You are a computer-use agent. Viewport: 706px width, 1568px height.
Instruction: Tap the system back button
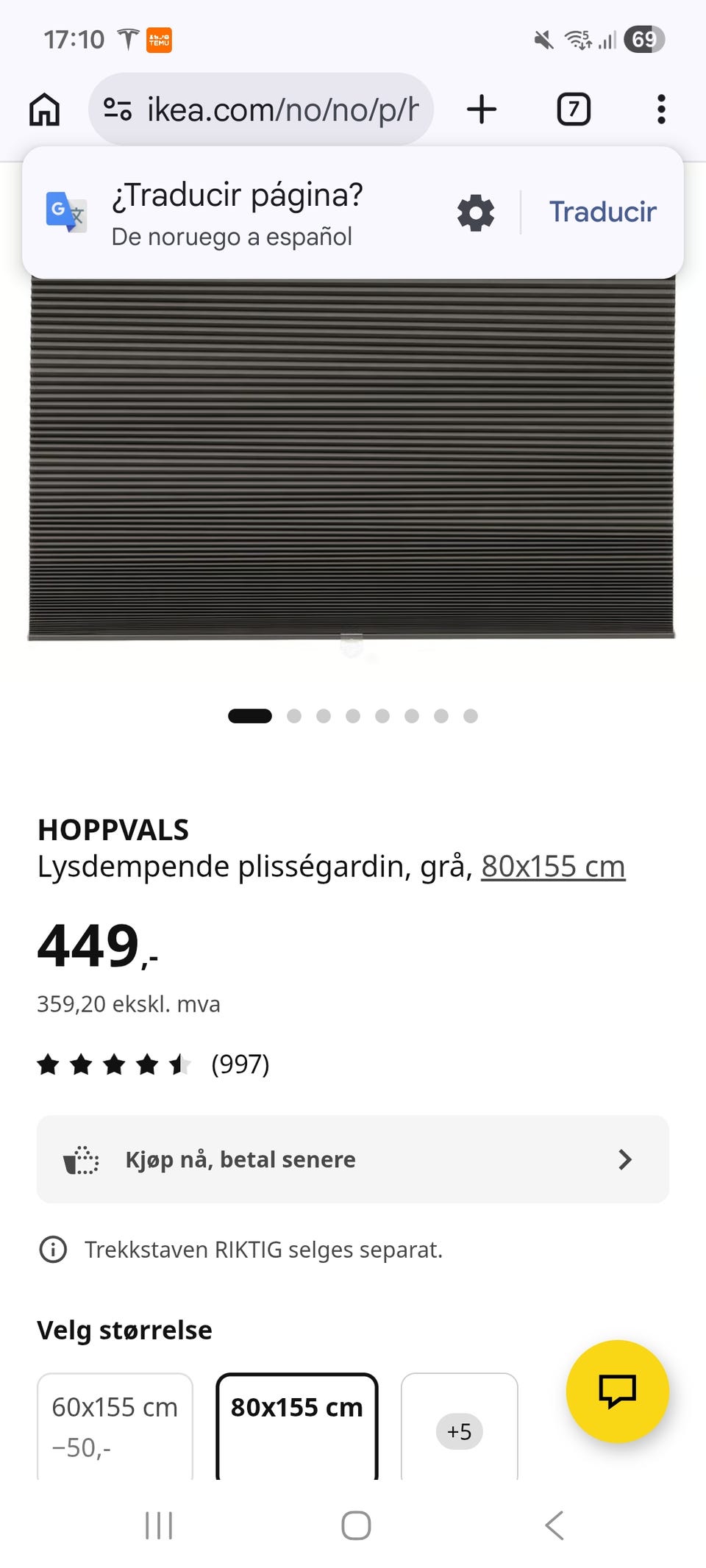(554, 1525)
